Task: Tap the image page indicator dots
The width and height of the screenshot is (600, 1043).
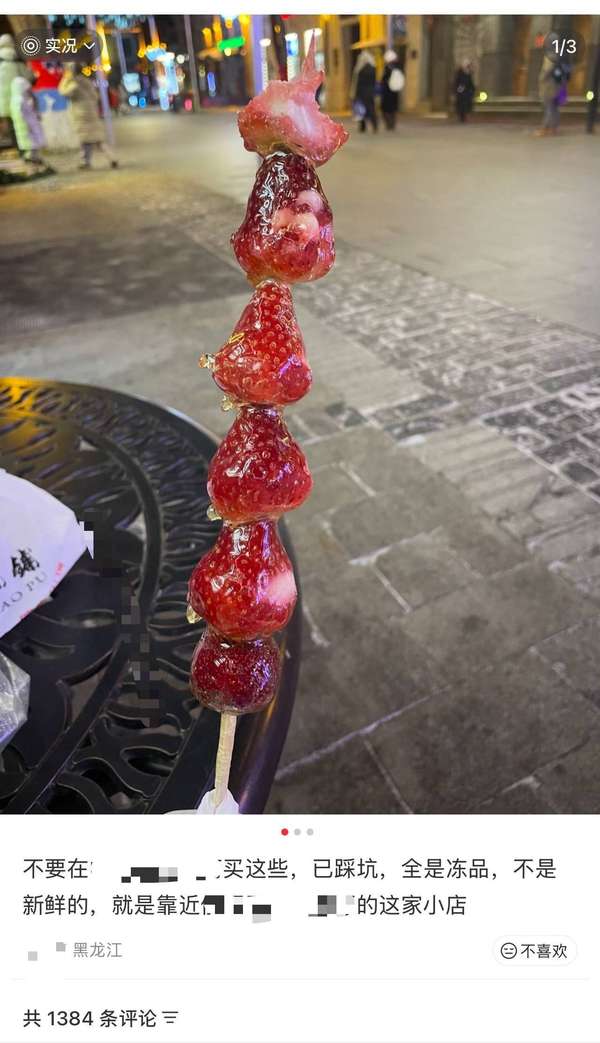Action: pyautogui.click(x=297, y=831)
